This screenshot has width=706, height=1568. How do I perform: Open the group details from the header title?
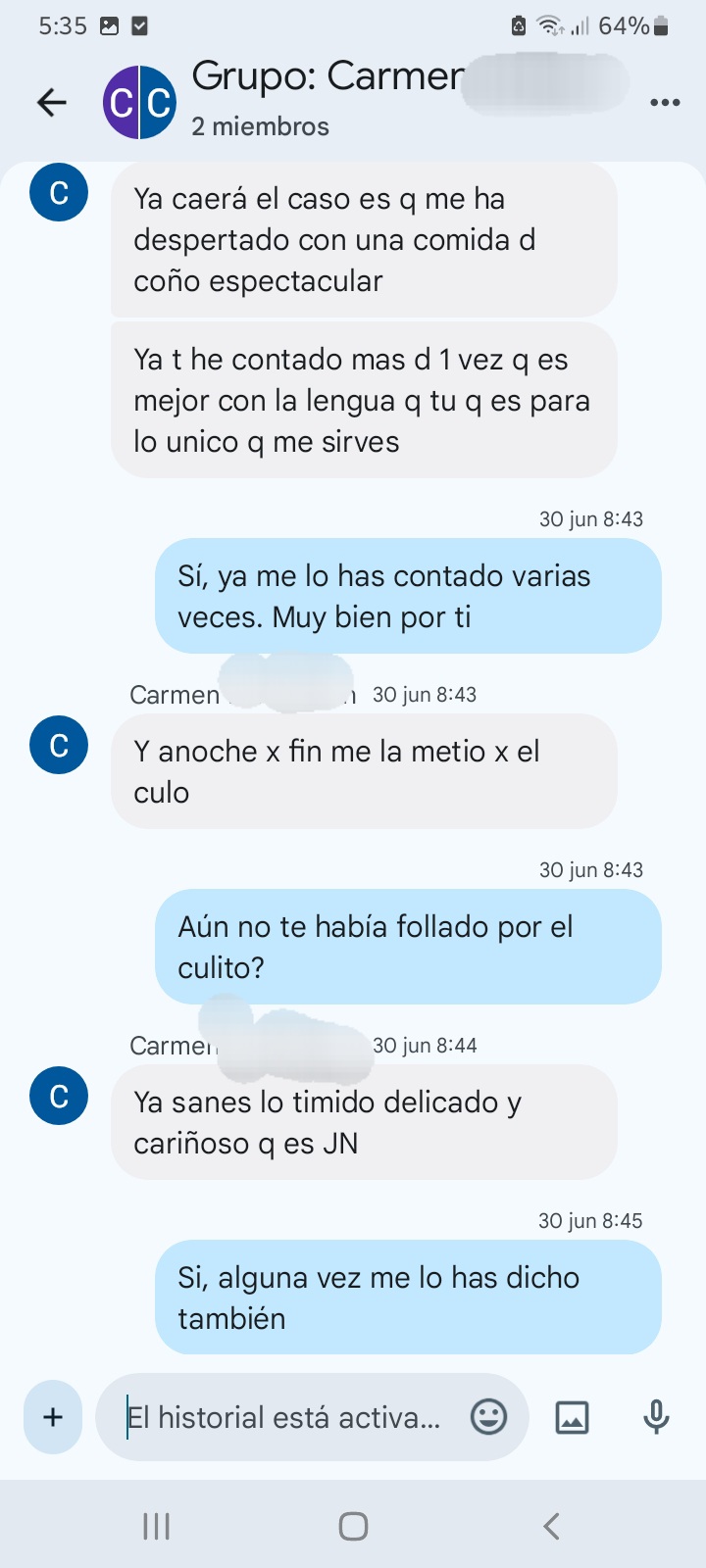[x=328, y=76]
